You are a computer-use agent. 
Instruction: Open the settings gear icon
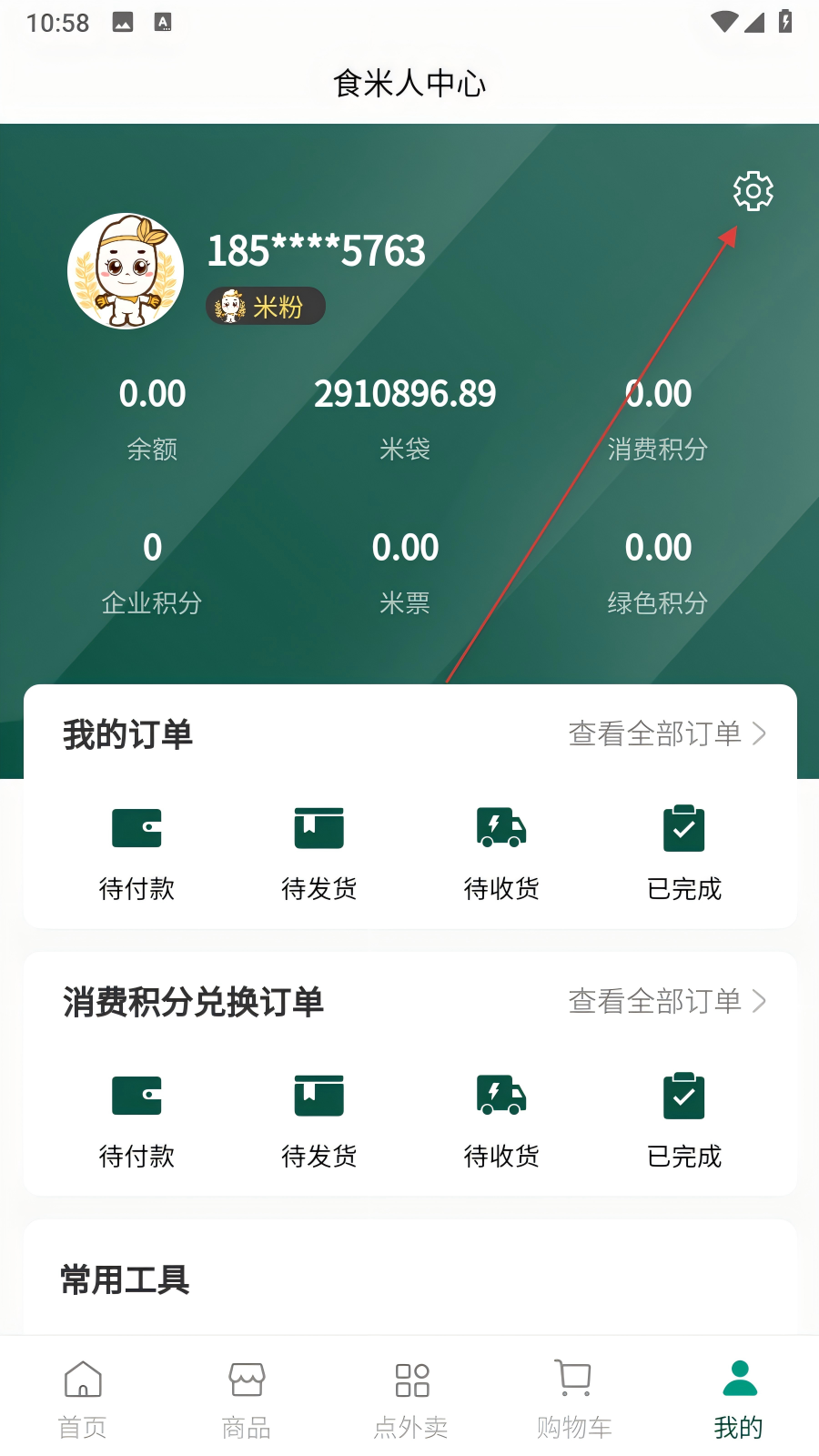(753, 191)
